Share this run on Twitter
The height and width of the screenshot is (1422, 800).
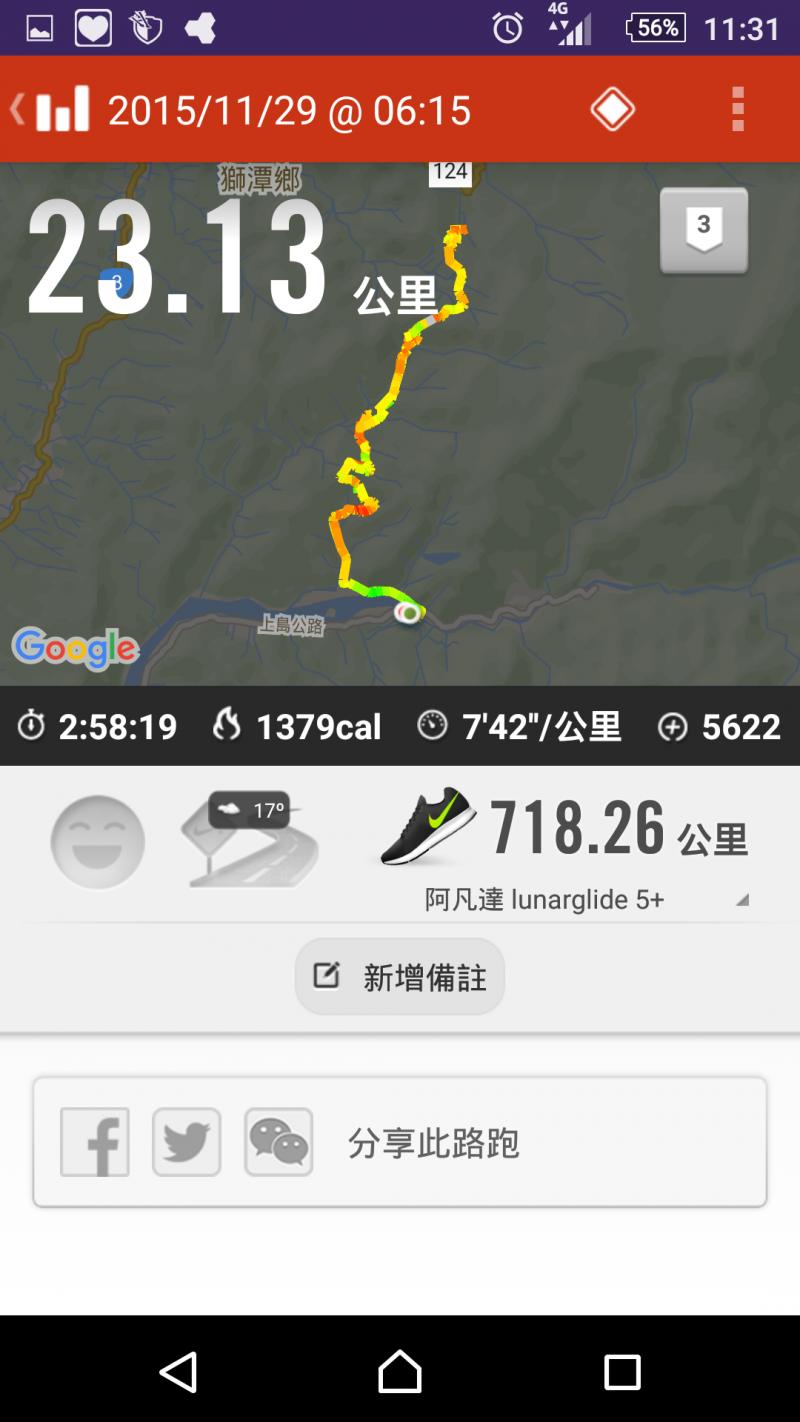point(187,1142)
